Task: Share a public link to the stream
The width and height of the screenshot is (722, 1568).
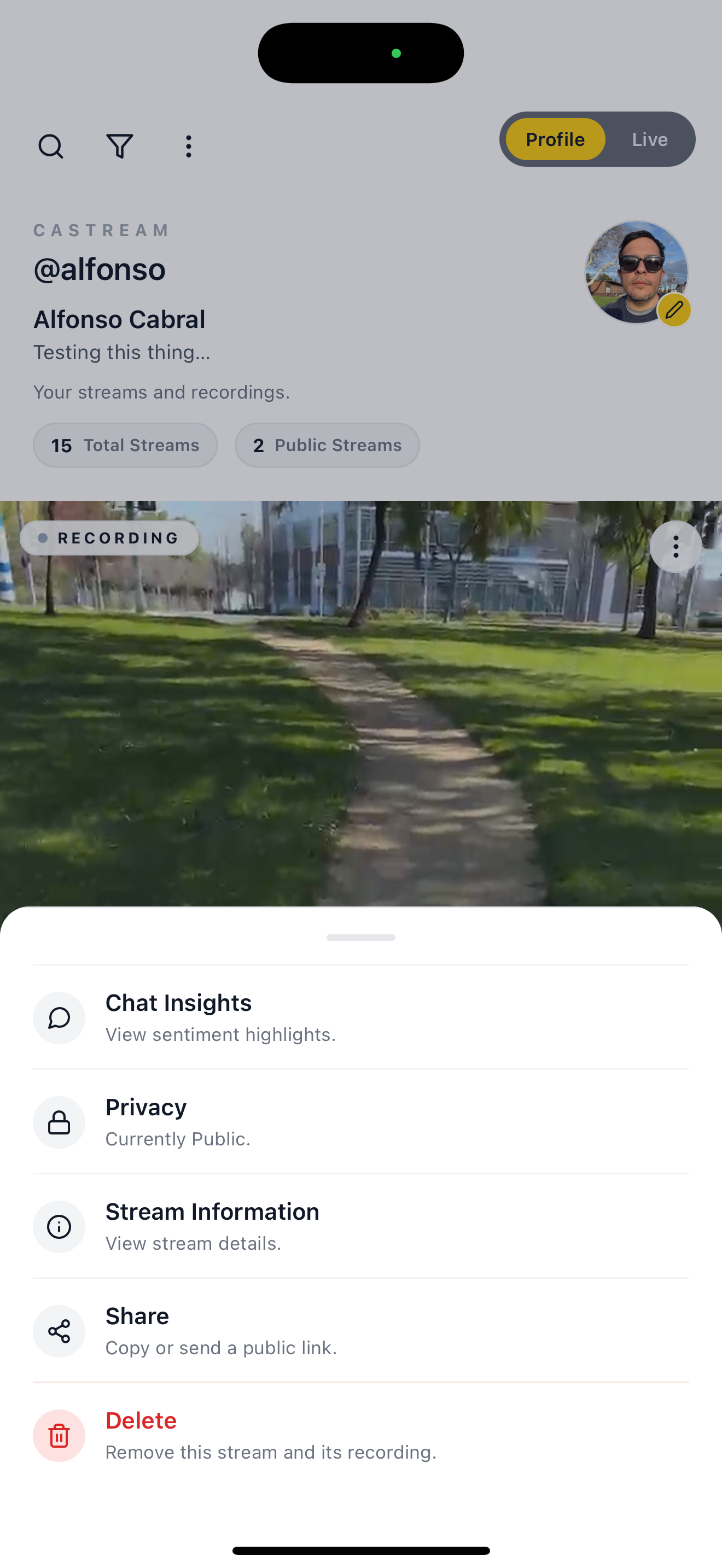Action: [x=360, y=1331]
